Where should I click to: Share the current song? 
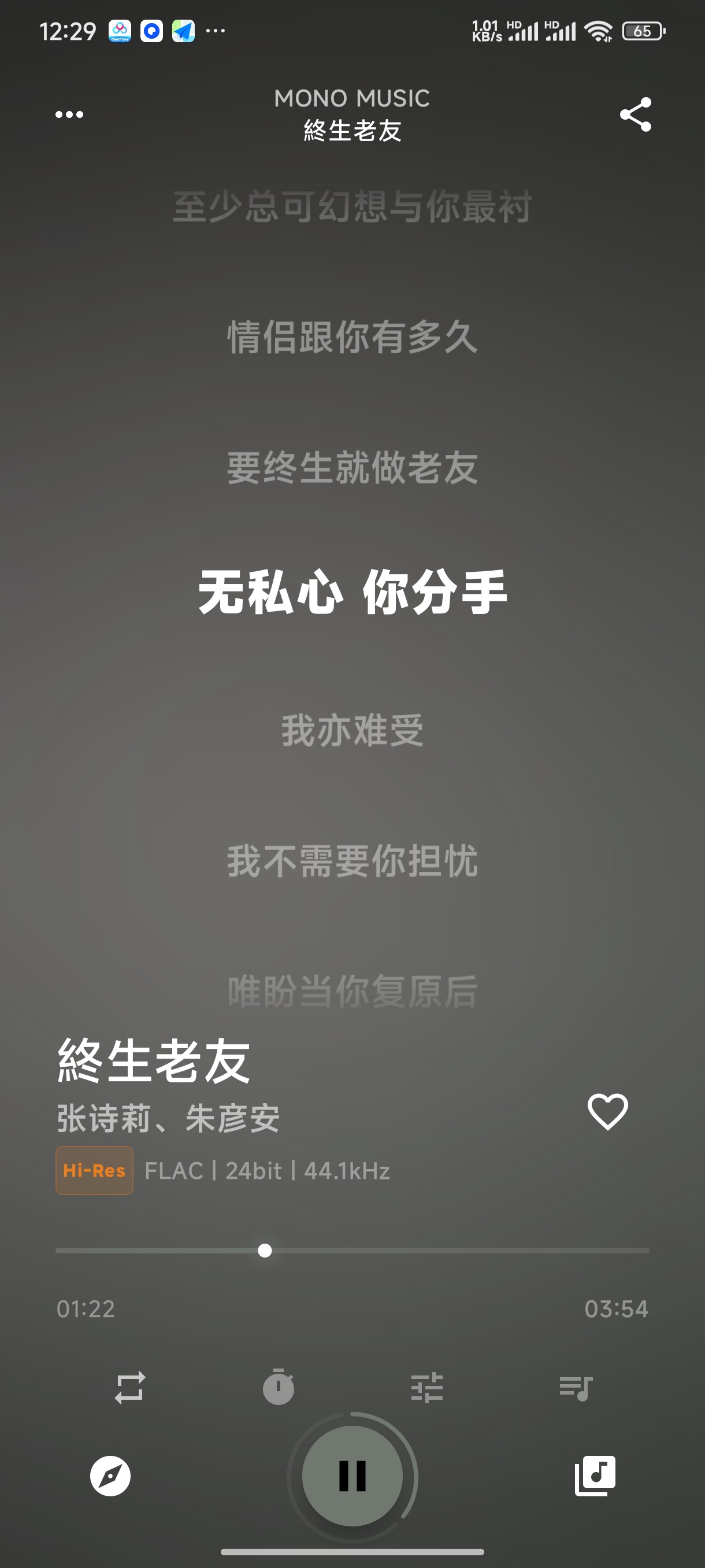pyautogui.click(x=636, y=114)
